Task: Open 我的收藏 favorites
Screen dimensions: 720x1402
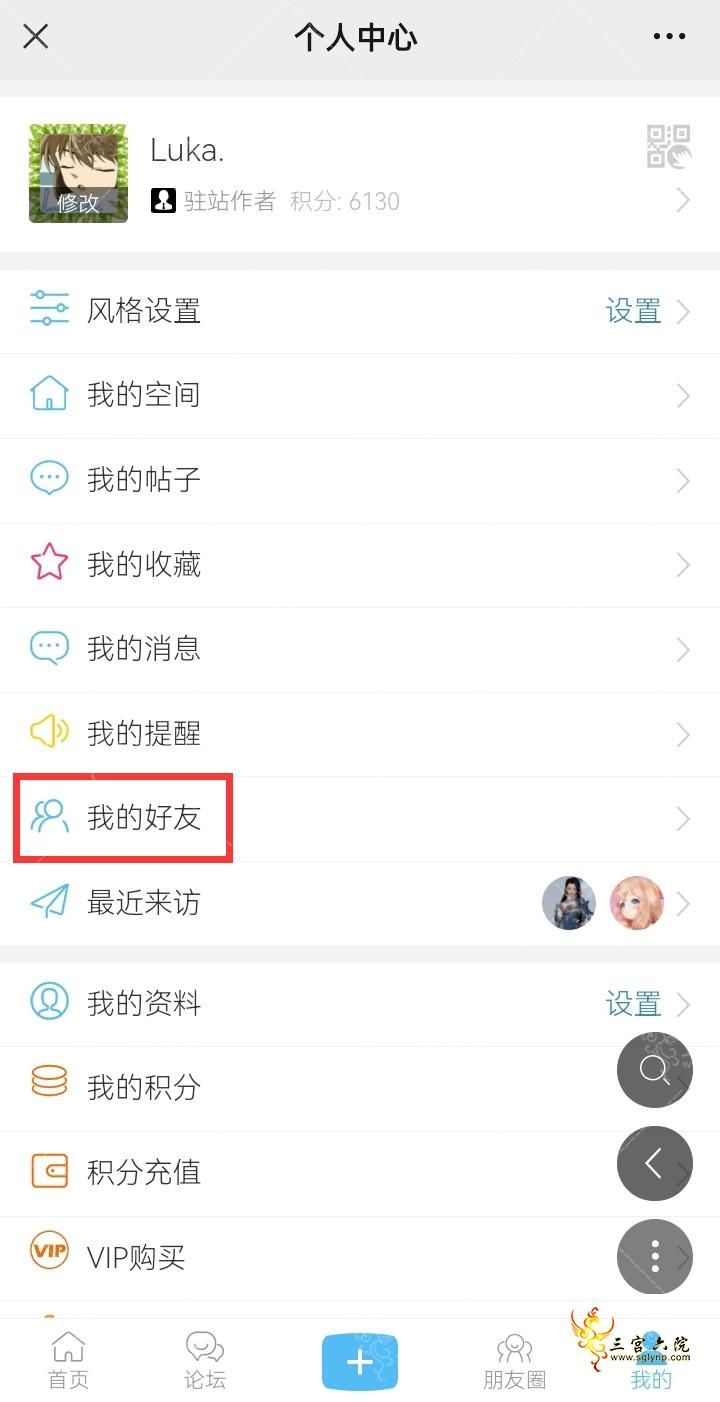Action: [360, 565]
